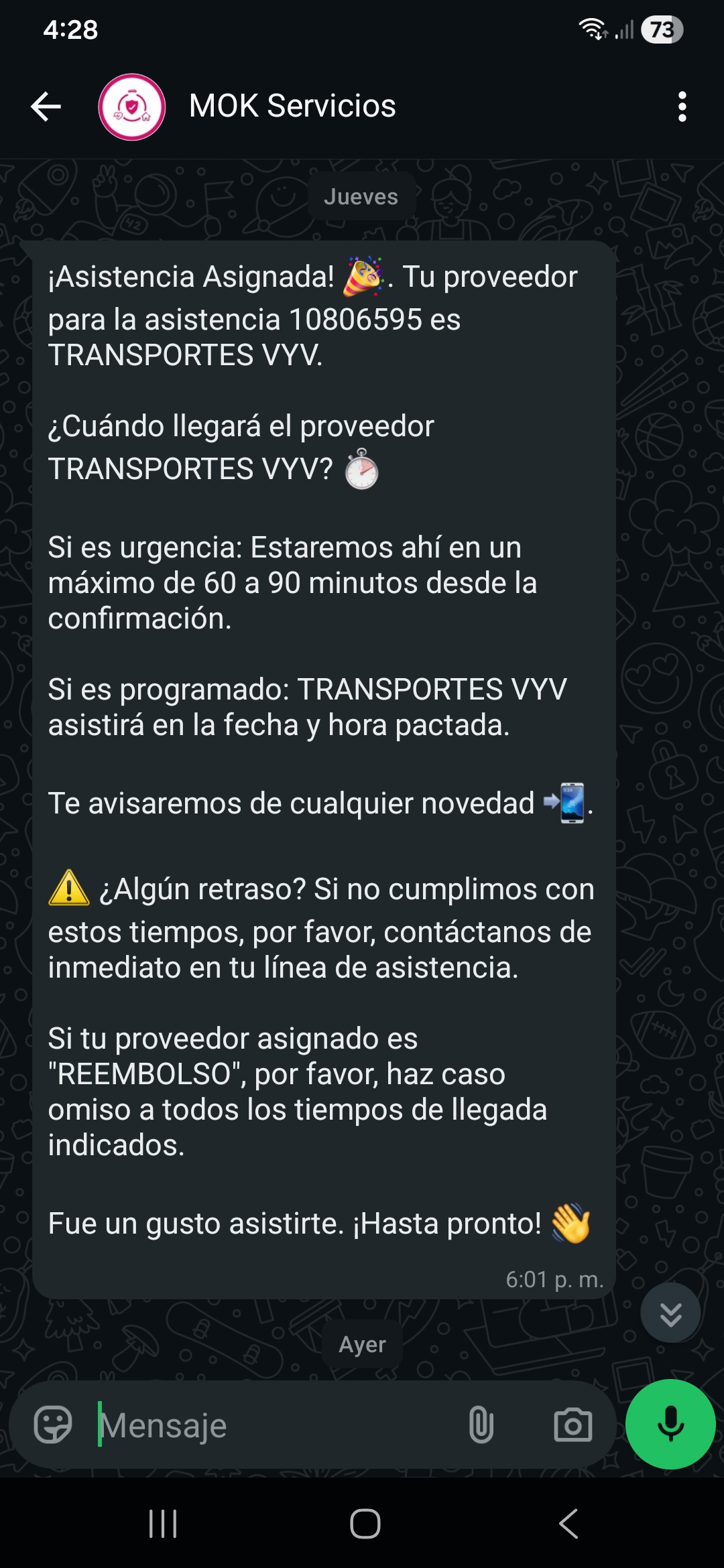Screen dimensions: 724x1568
Task: Jump to the latest messages
Action: pyautogui.click(x=670, y=1313)
